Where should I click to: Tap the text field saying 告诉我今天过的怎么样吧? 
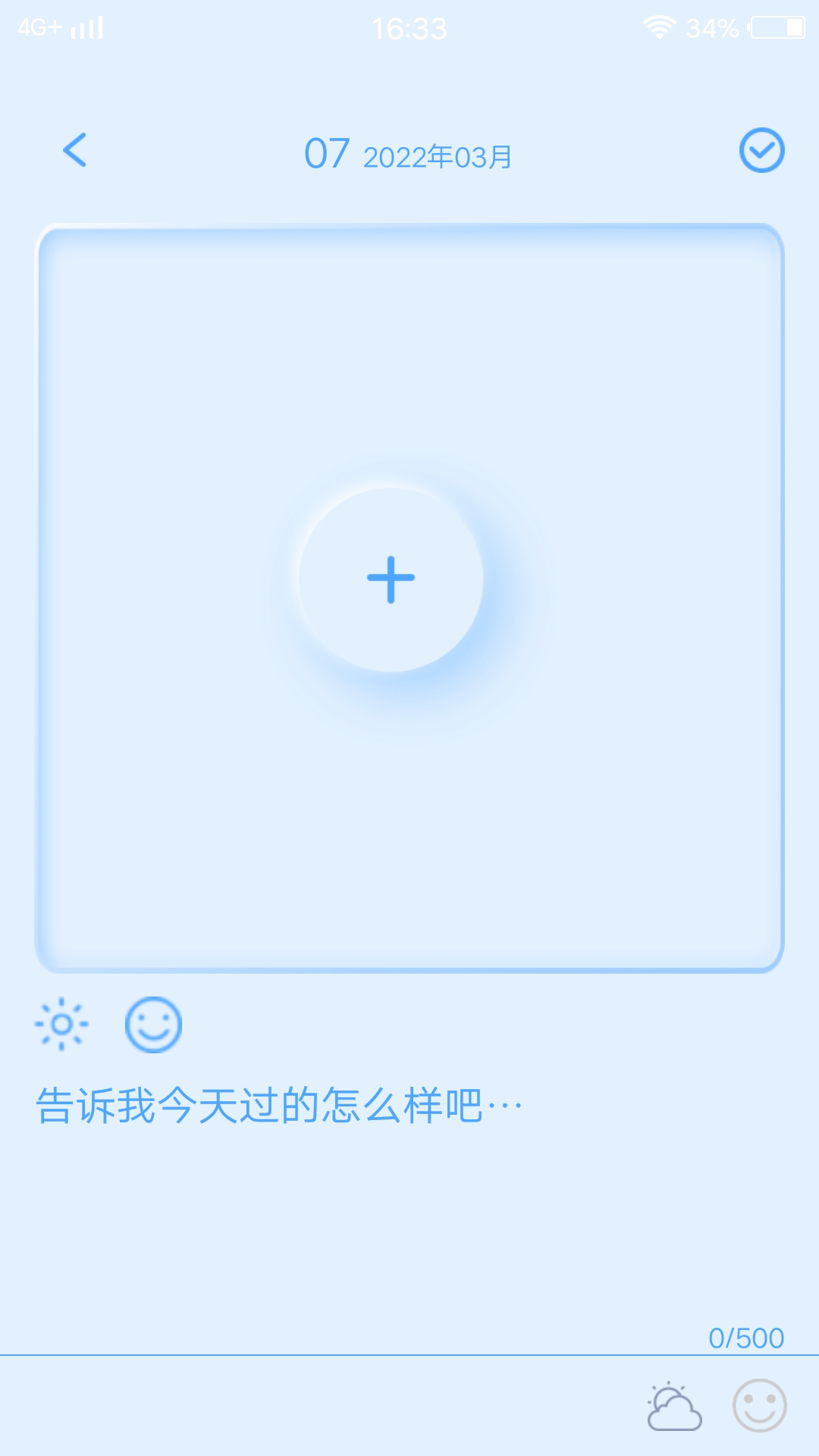click(x=278, y=1105)
